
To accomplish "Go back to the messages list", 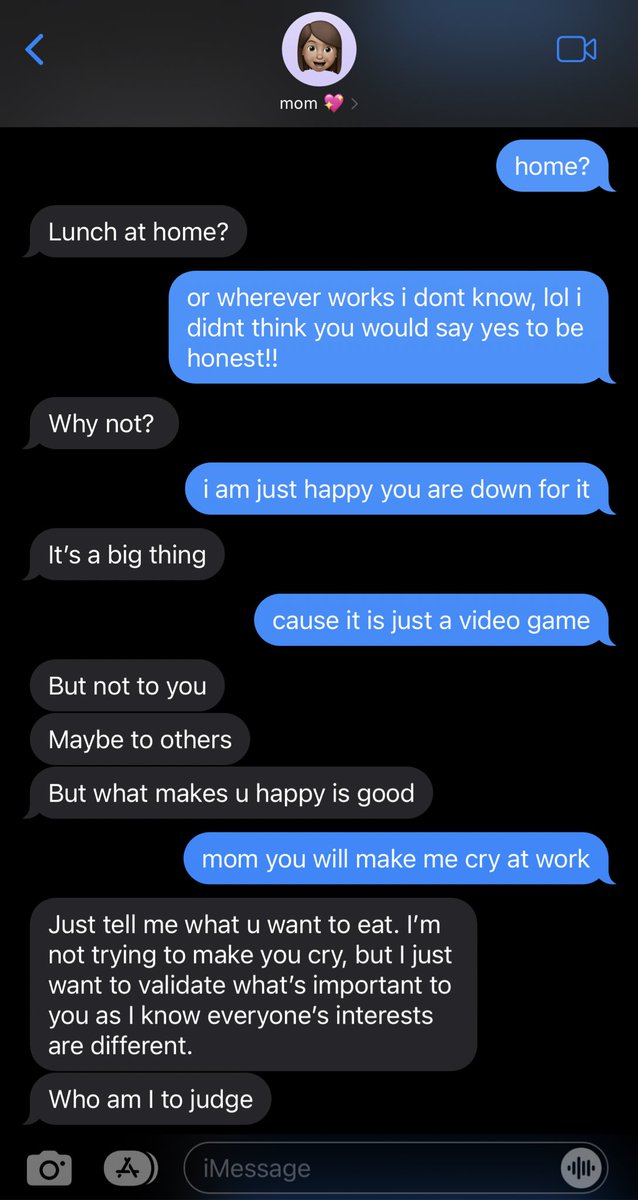I will point(35,49).
